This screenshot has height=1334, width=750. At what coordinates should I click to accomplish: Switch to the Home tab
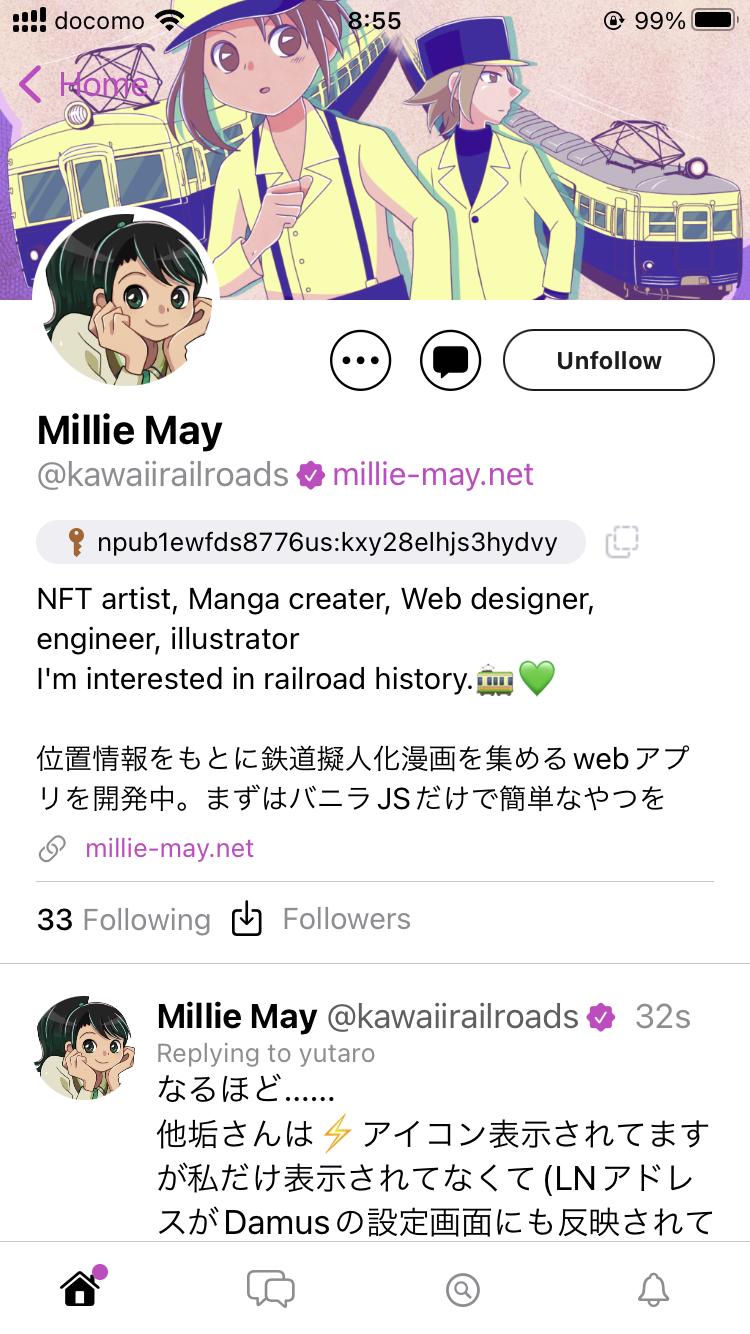(x=80, y=1290)
